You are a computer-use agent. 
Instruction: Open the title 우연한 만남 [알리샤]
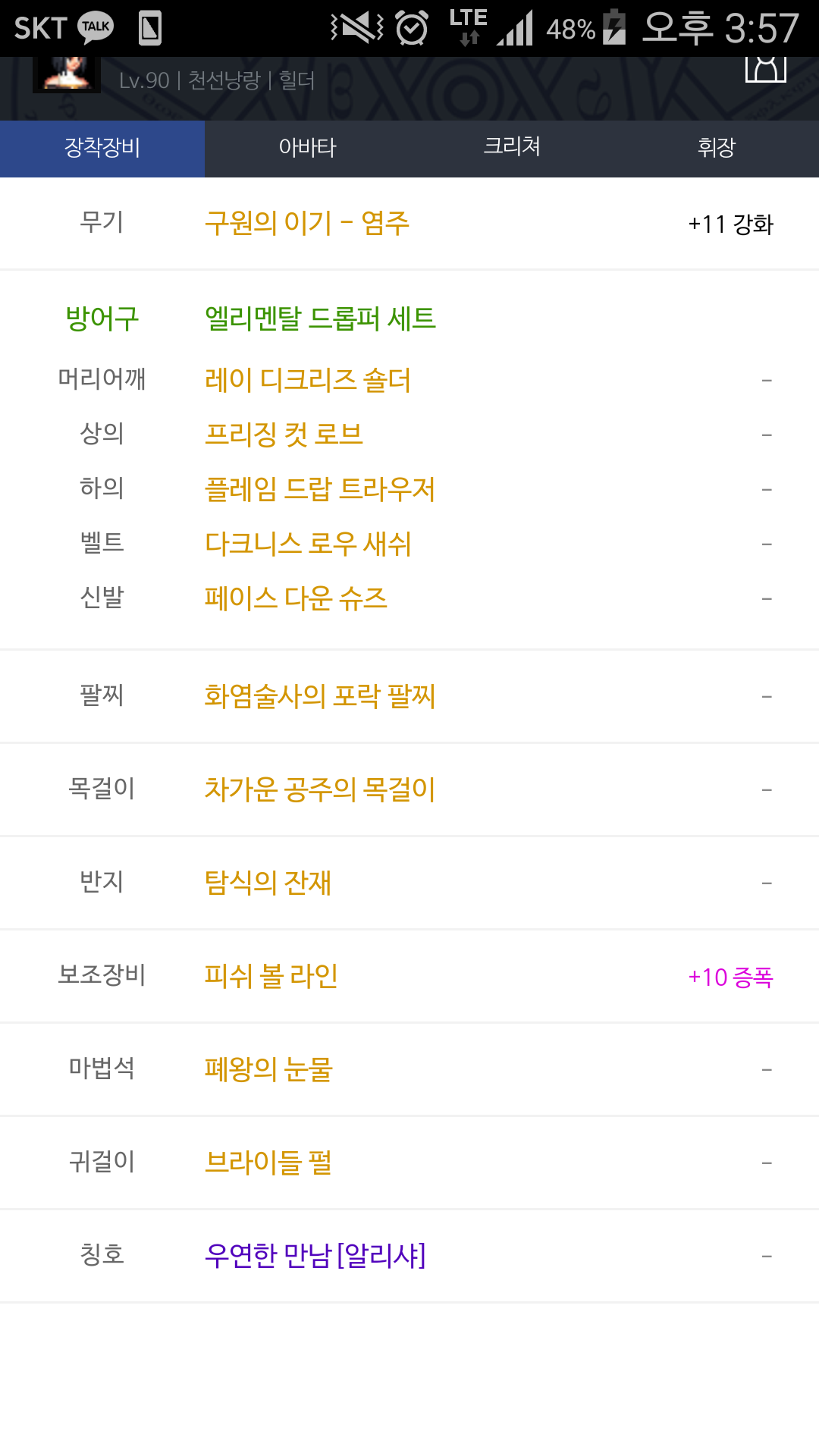point(315,1256)
